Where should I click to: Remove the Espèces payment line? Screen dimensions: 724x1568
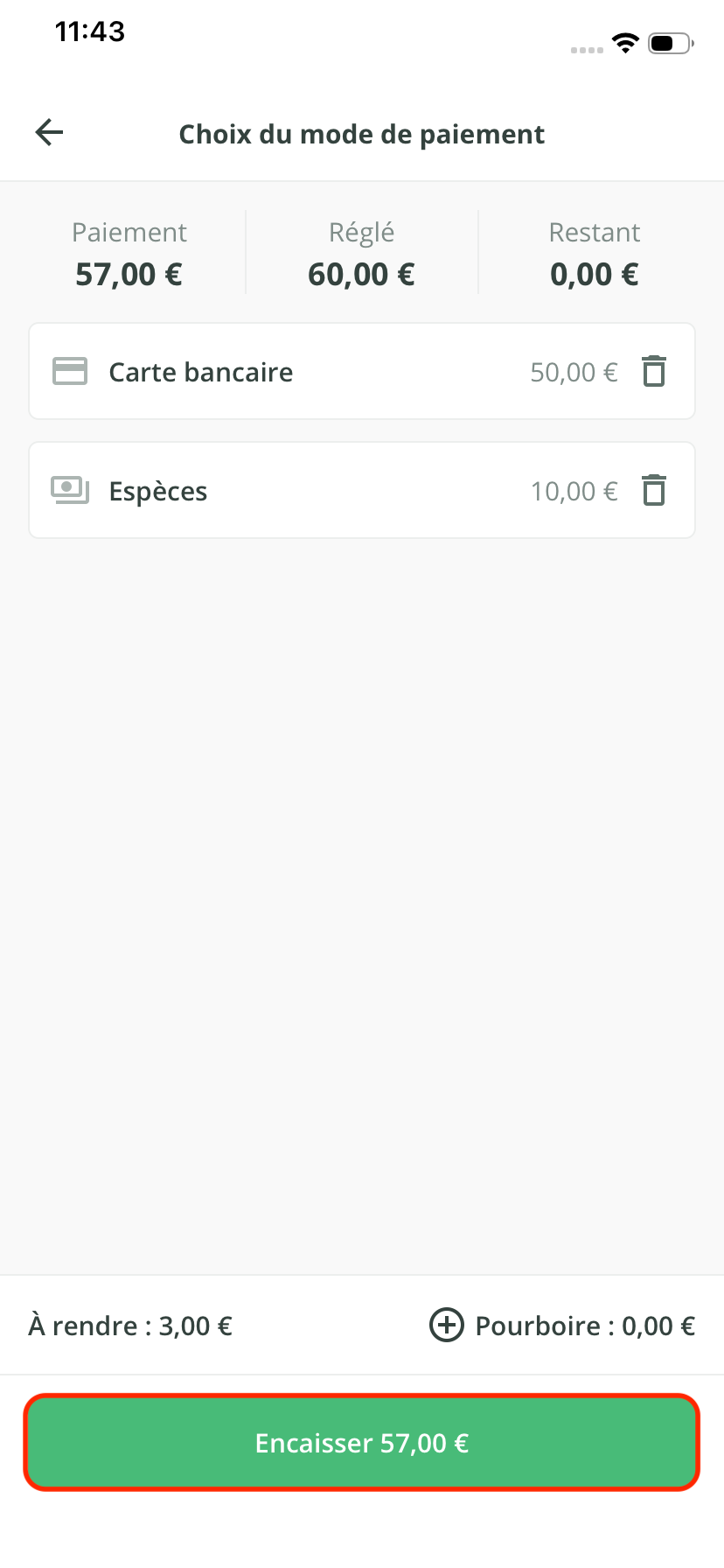coord(654,490)
